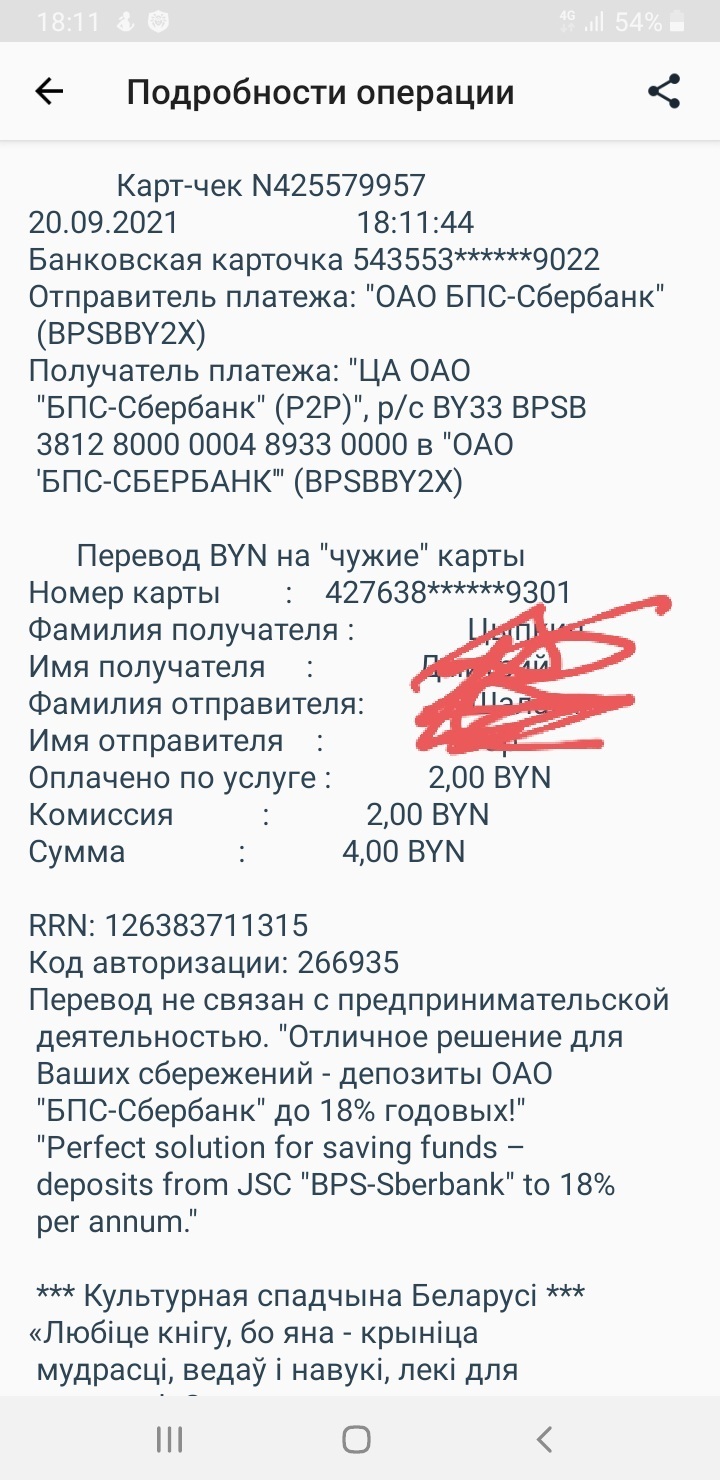Open recent apps in navigation bar
Viewport: 720px width, 1480px height.
pos(170,1439)
